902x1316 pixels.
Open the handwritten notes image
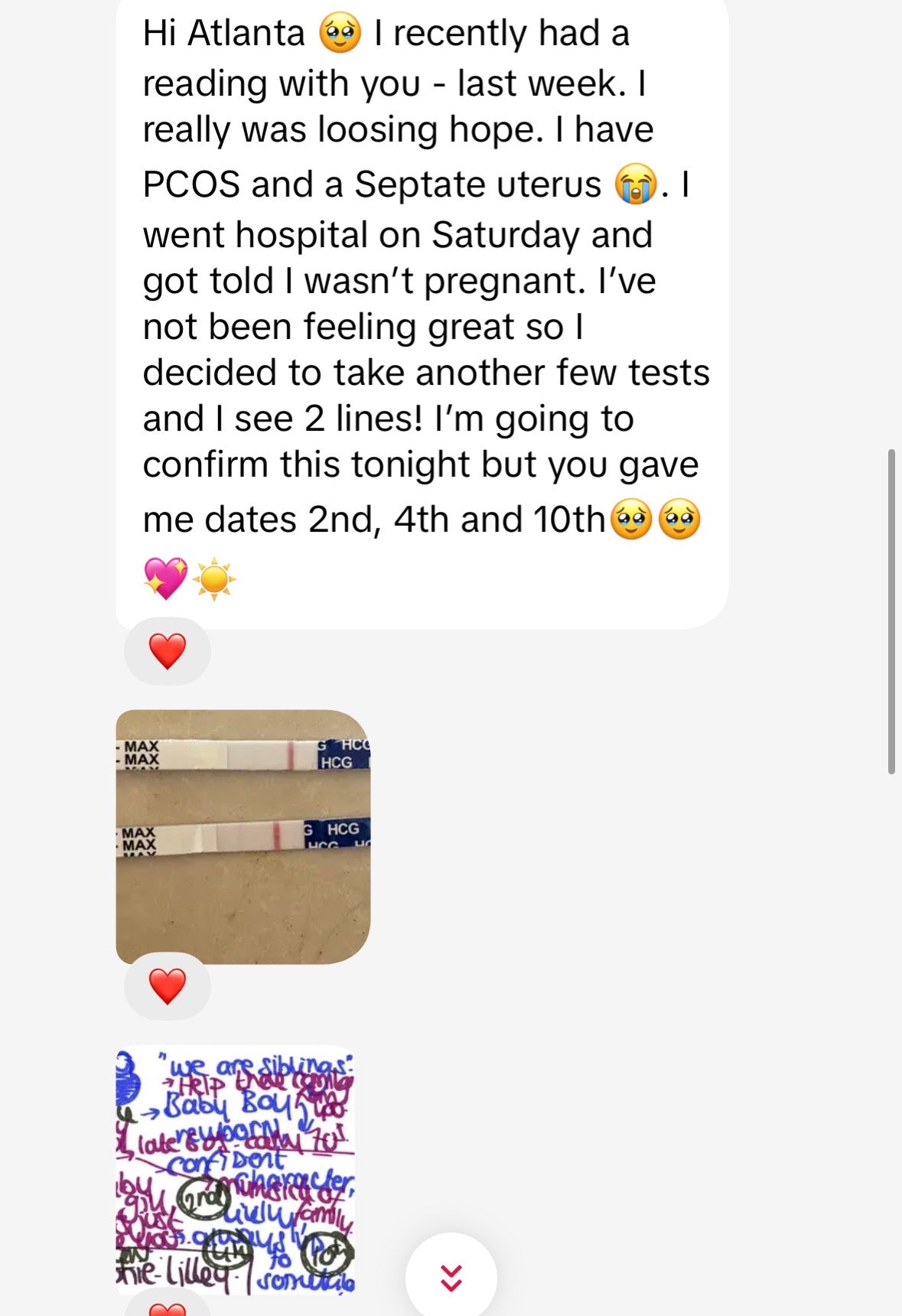tap(235, 1169)
